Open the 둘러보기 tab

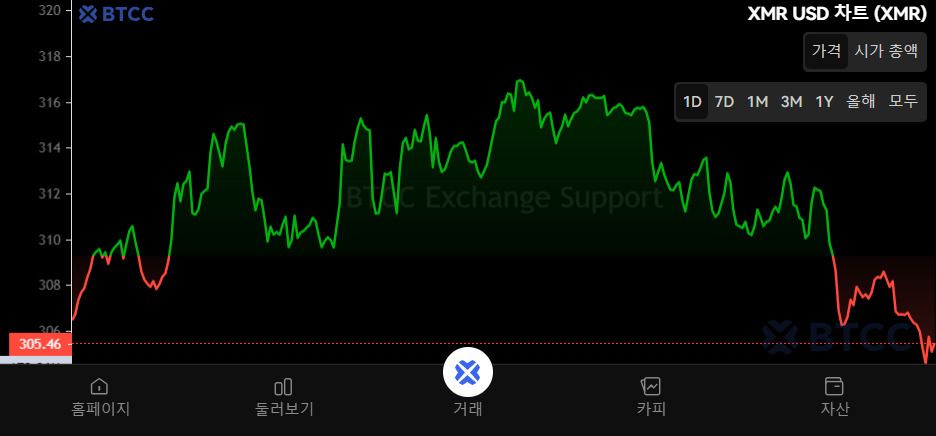tap(284, 396)
